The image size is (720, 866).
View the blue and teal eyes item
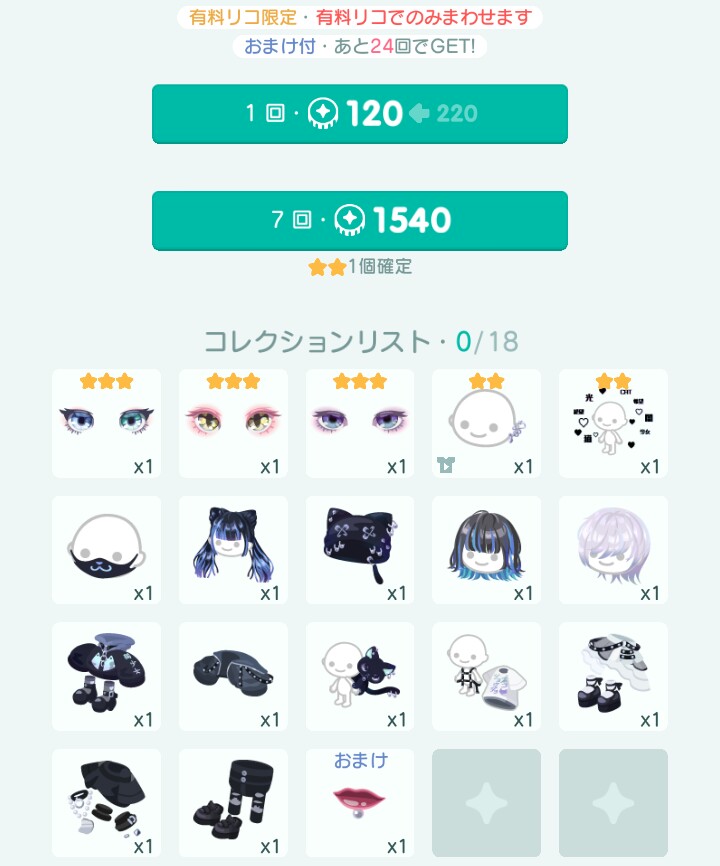coord(106,423)
